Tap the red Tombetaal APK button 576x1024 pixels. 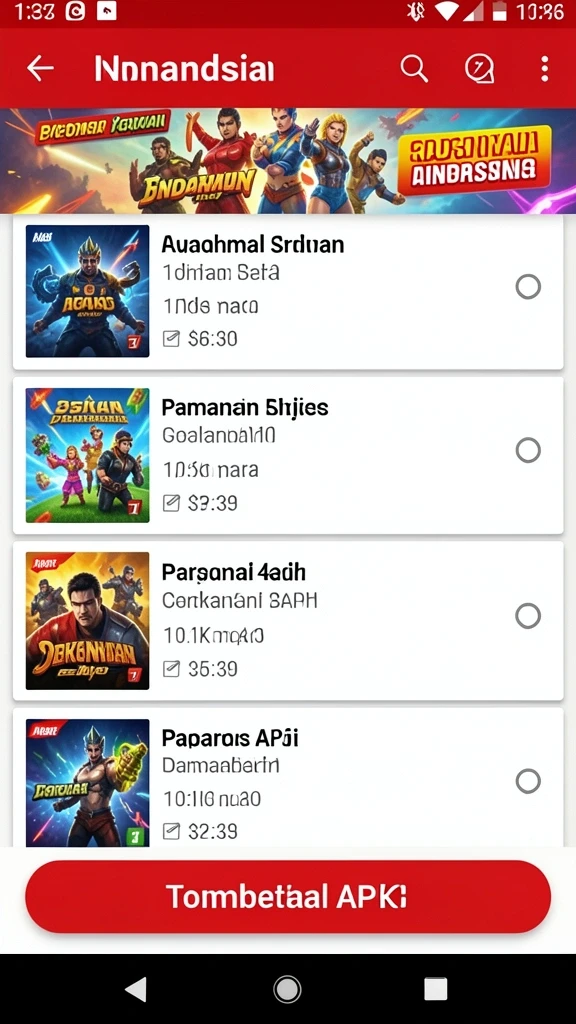(288, 897)
